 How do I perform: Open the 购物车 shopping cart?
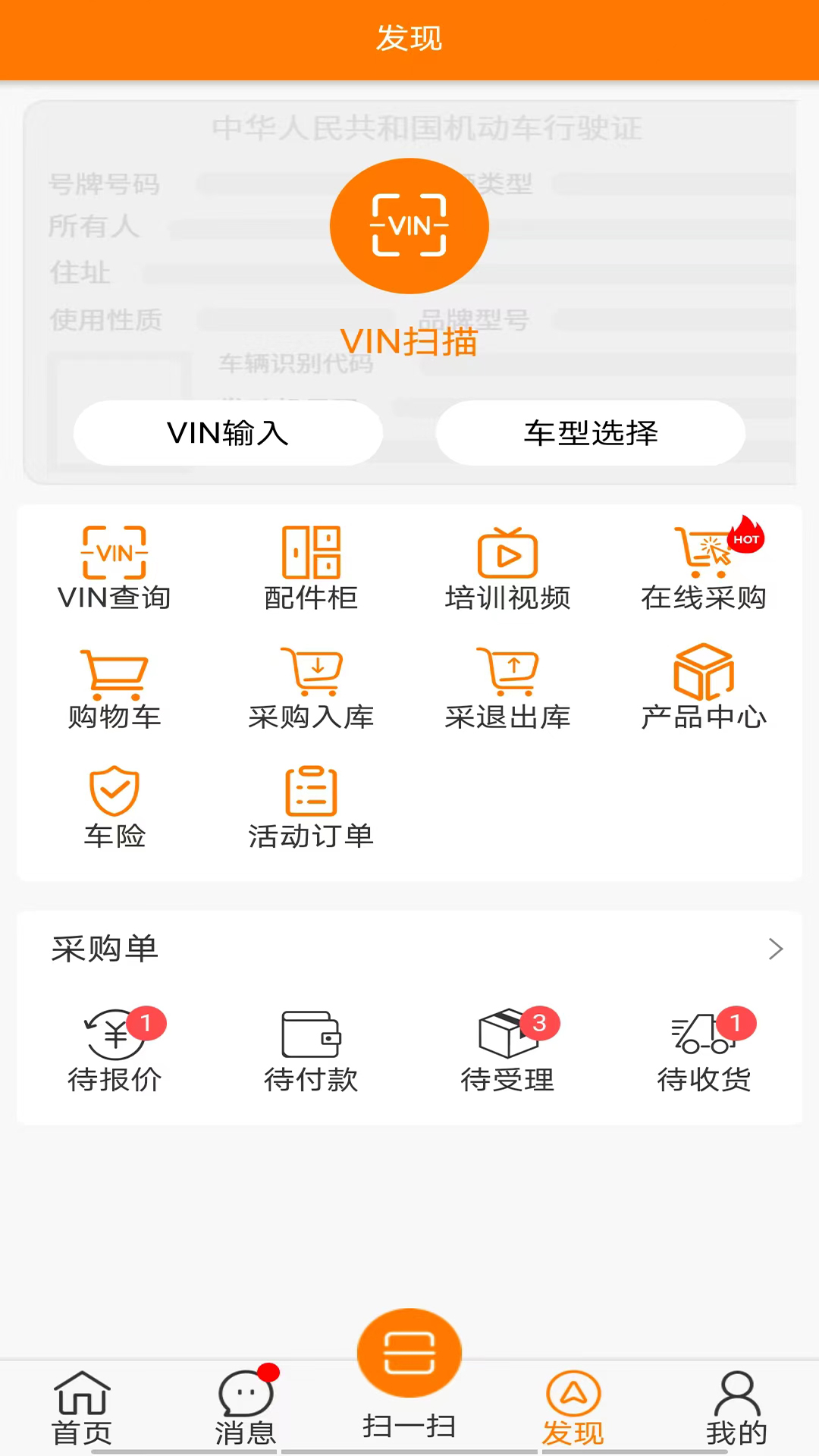(x=115, y=689)
